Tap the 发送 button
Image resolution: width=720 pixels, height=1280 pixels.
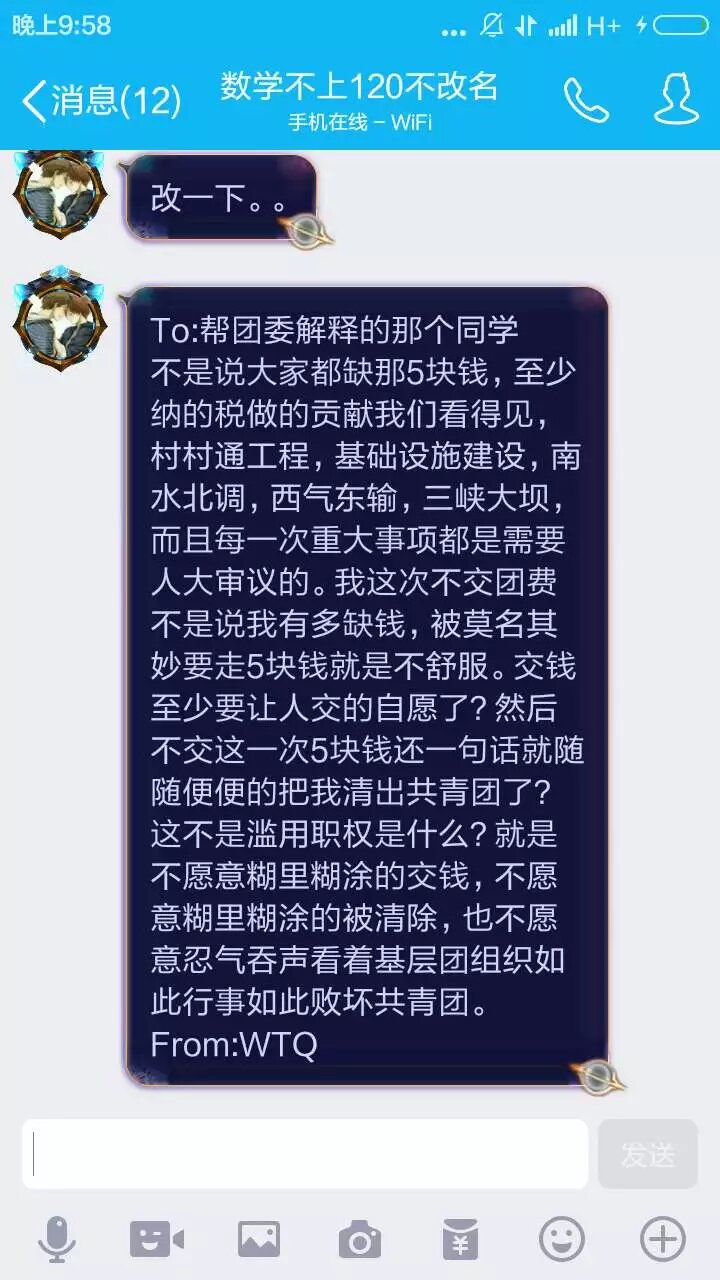648,1154
